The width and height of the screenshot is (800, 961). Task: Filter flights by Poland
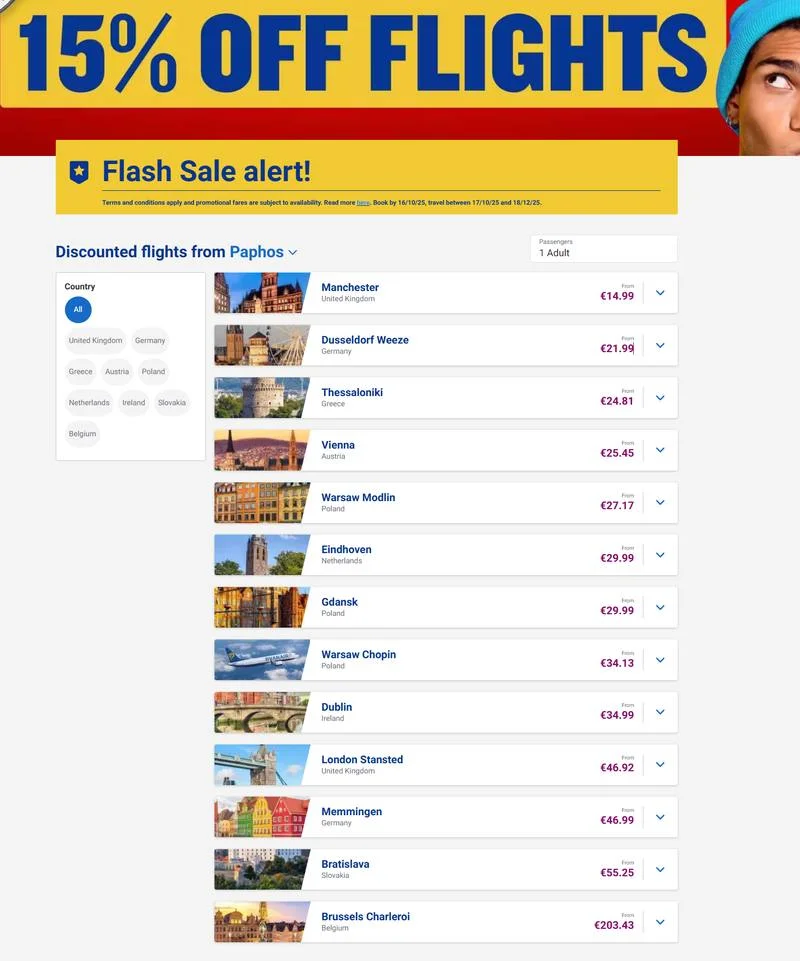point(153,372)
